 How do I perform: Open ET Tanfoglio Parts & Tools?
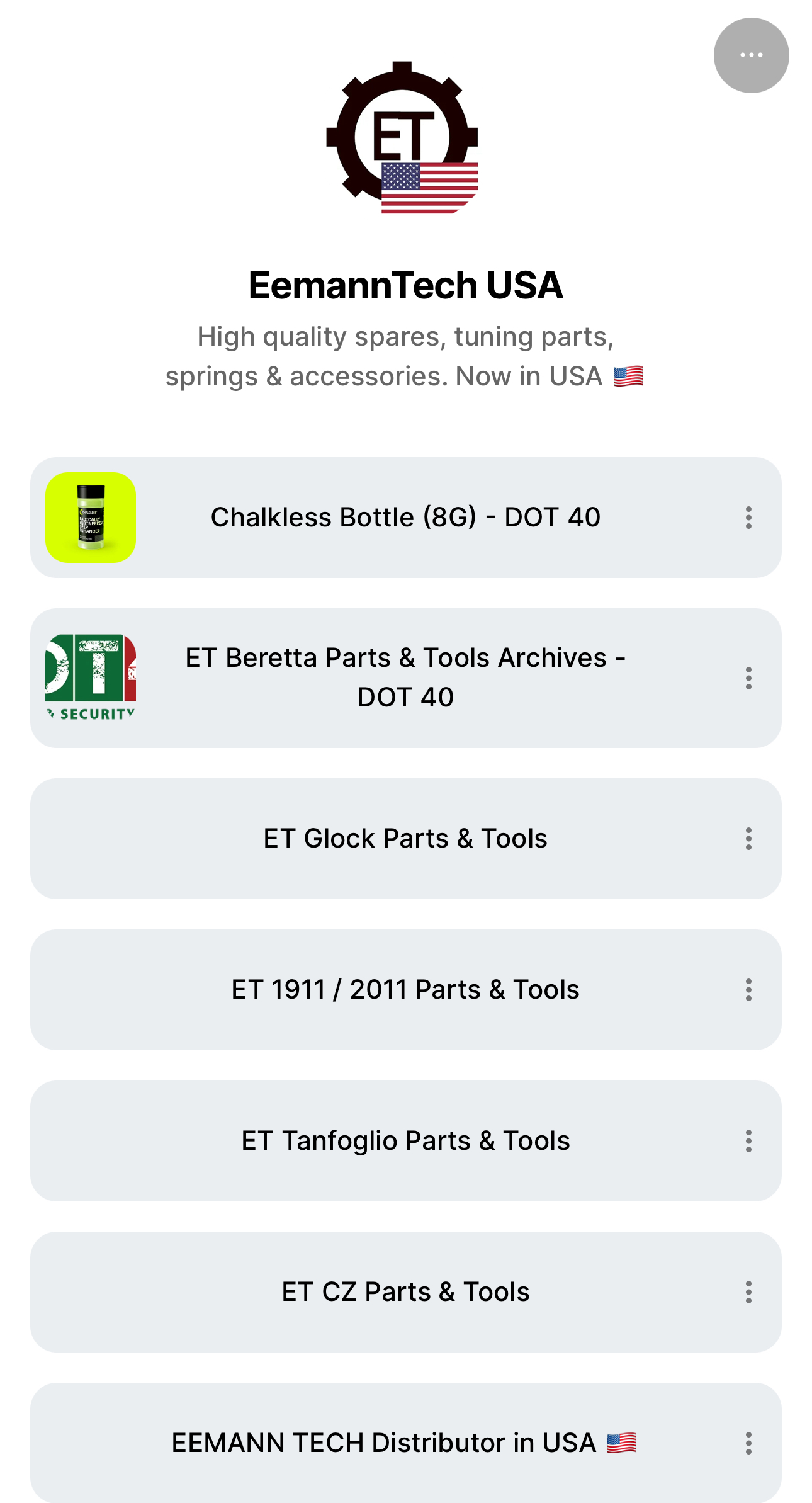406,1141
